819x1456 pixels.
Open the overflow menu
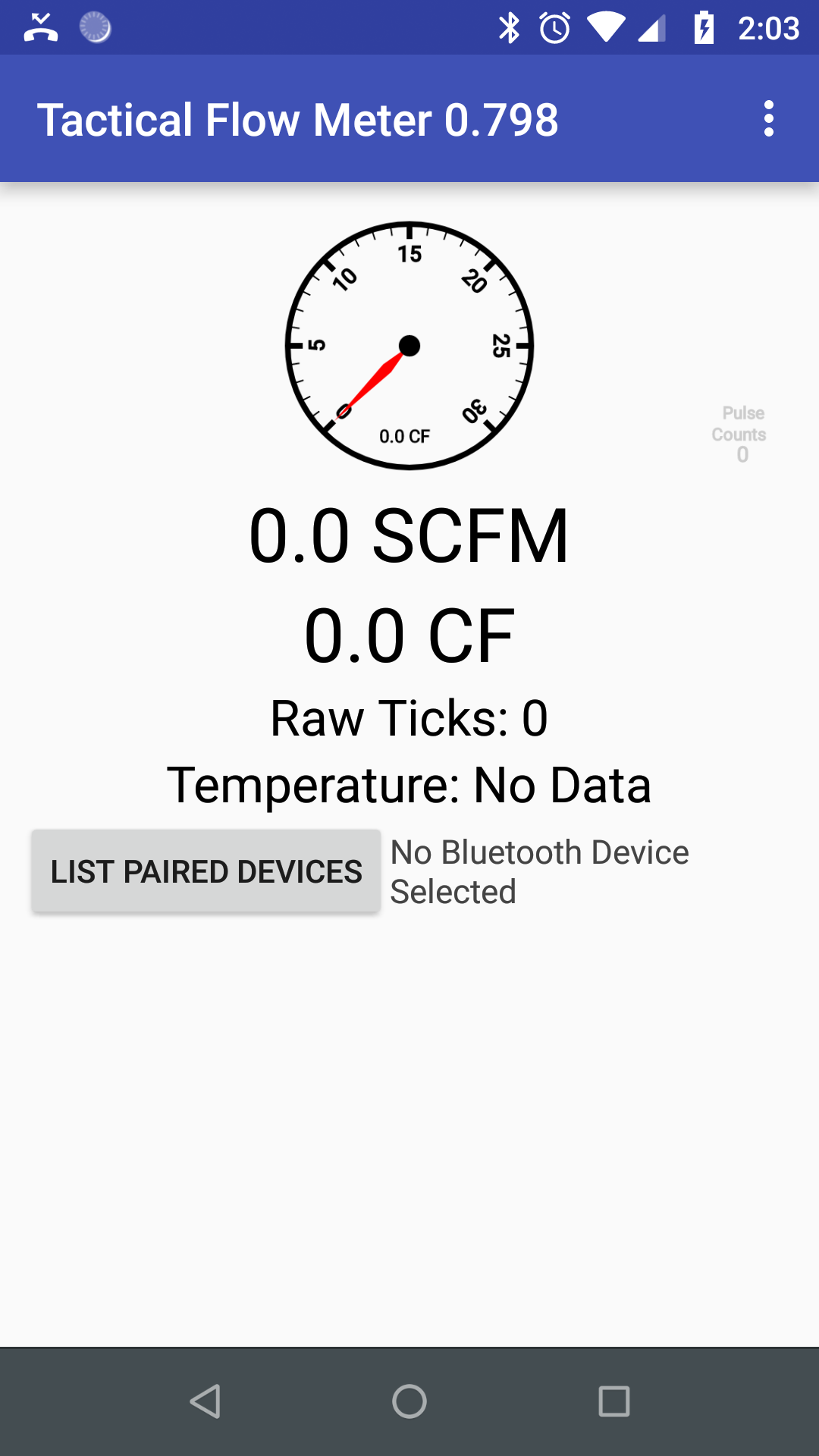tap(769, 119)
